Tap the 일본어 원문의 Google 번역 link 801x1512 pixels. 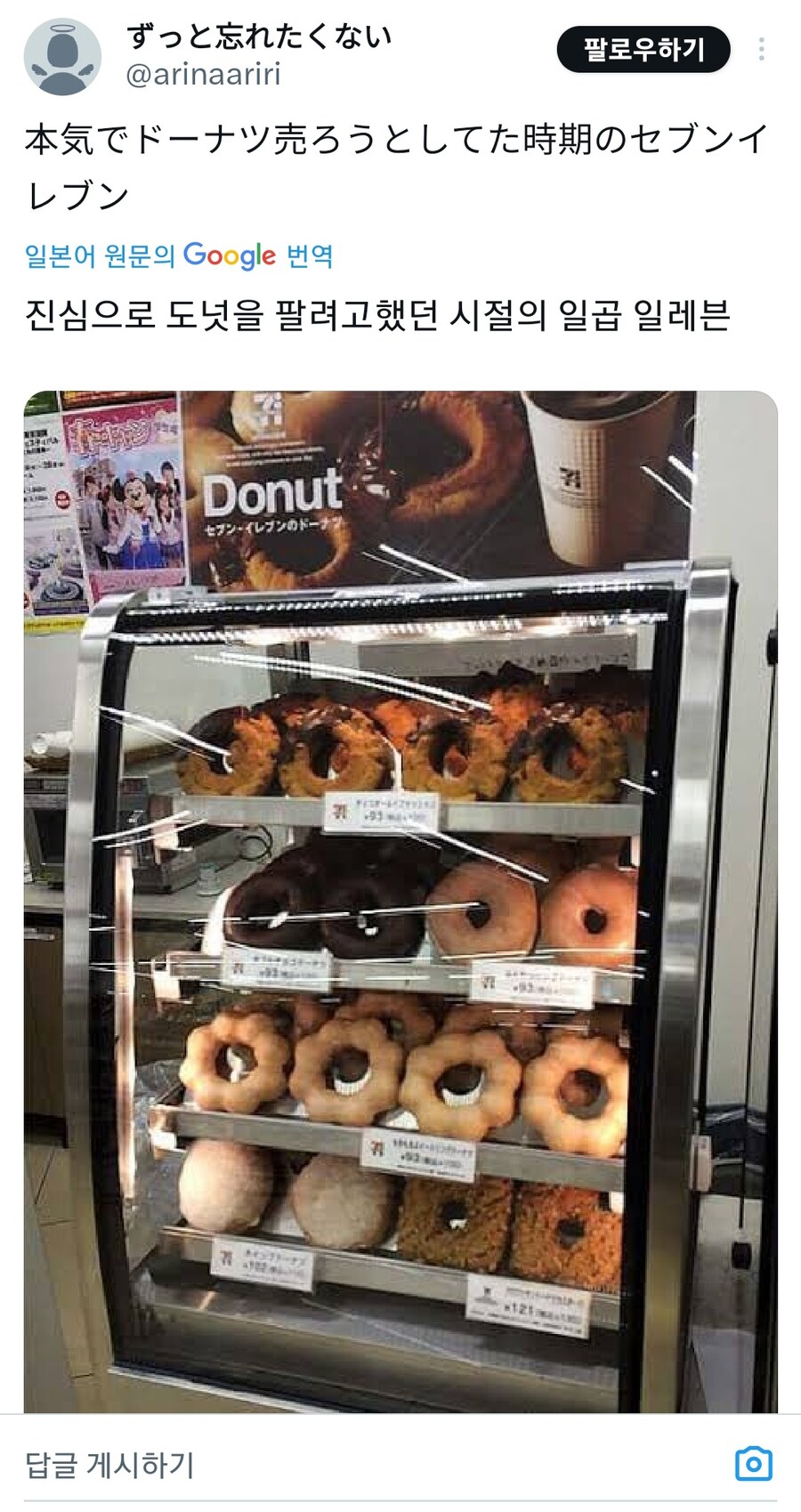(x=179, y=256)
